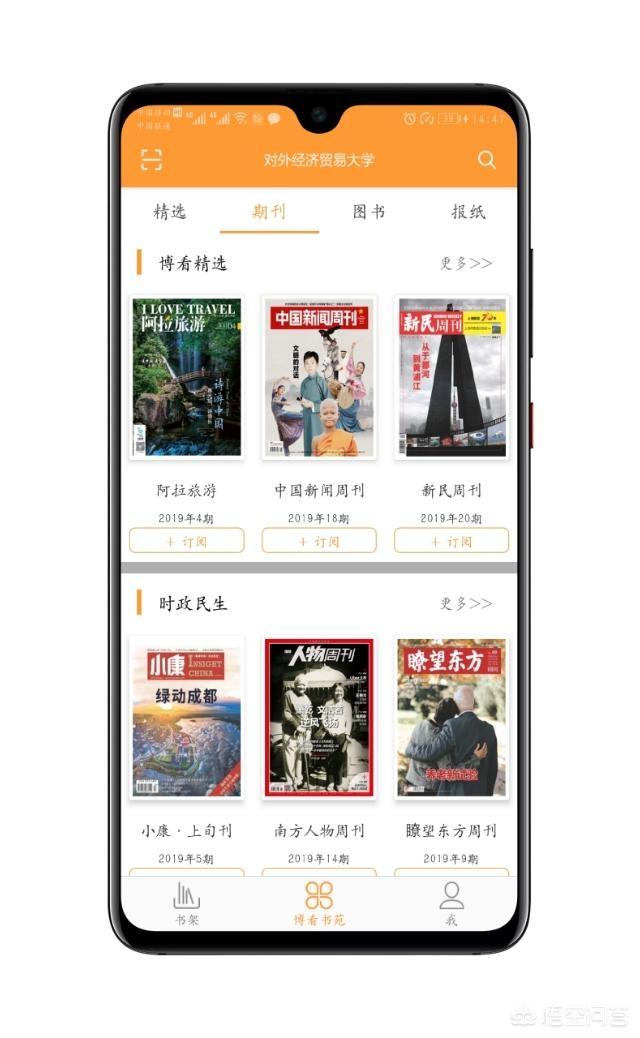This screenshot has height=1038, width=640.
Task: Open the 阿拉旅游 magazine cover
Action: (187, 377)
